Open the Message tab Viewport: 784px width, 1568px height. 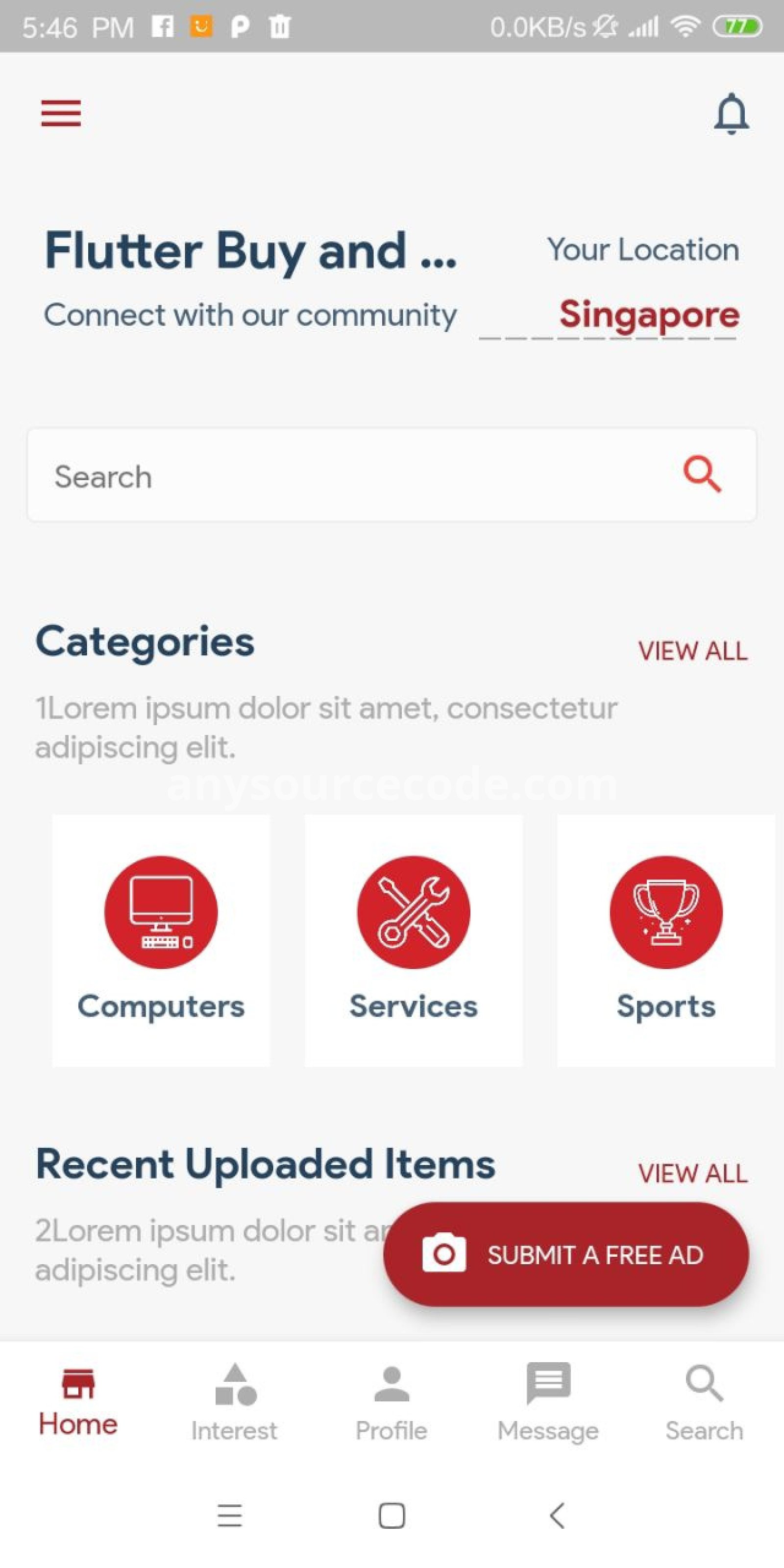548,1403
